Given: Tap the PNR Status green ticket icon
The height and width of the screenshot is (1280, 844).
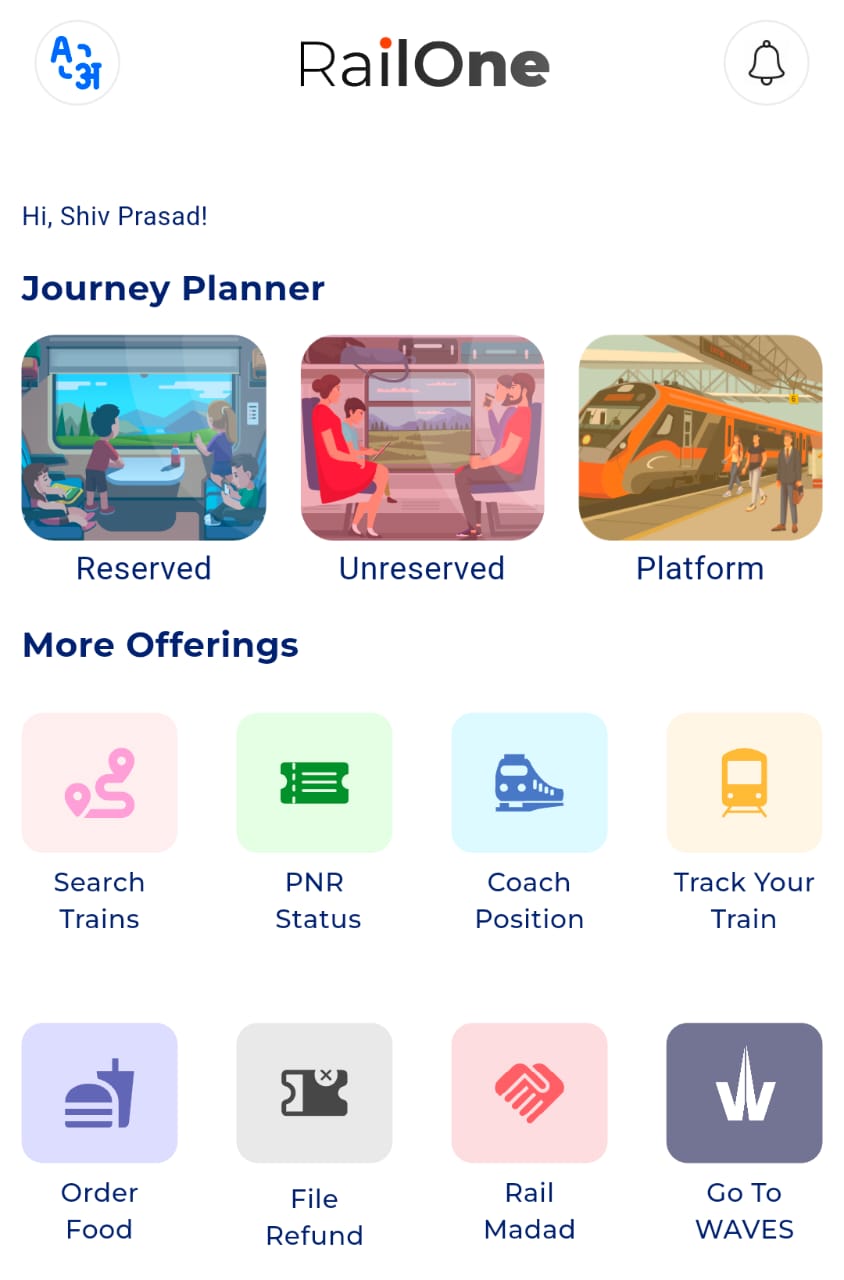Looking at the screenshot, I should coord(314,782).
